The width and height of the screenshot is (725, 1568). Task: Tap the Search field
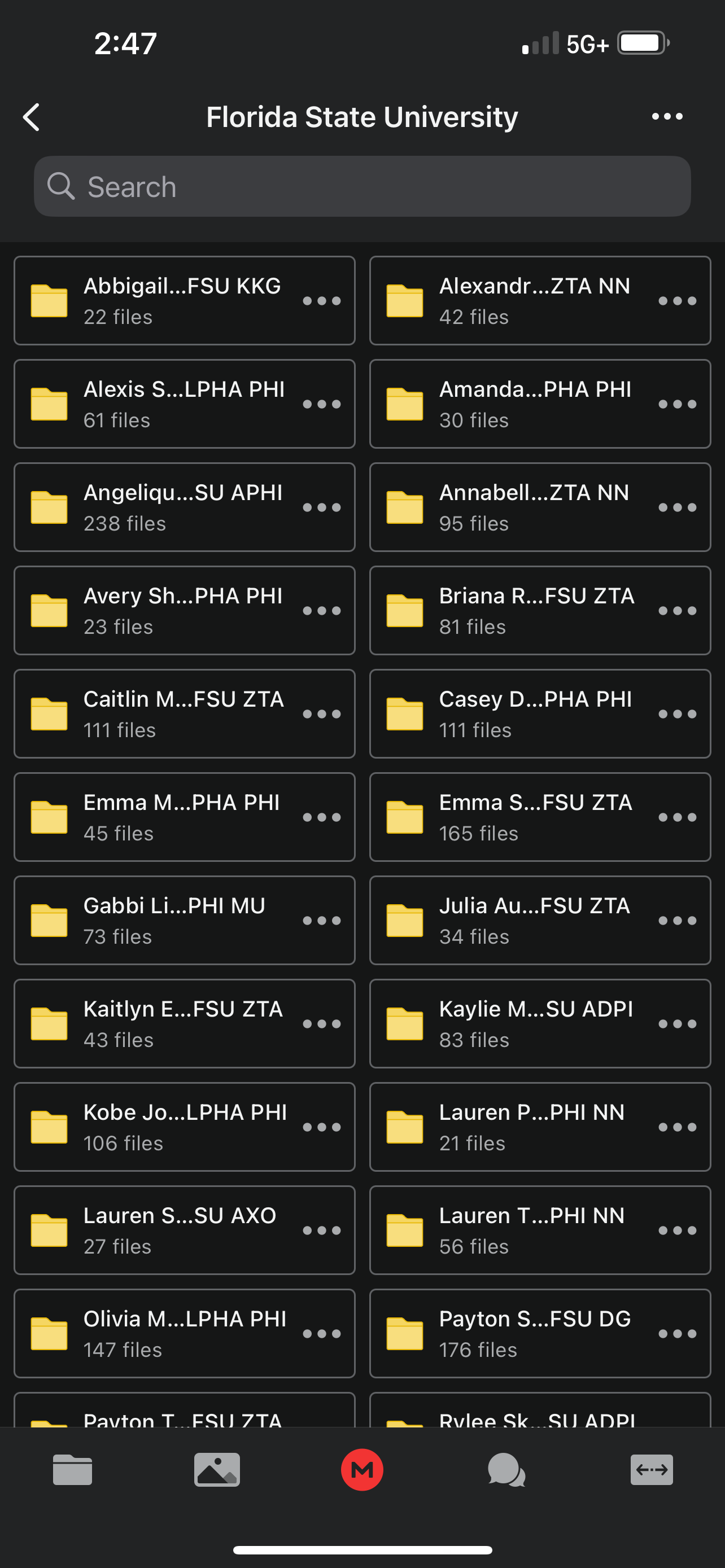[x=362, y=186]
